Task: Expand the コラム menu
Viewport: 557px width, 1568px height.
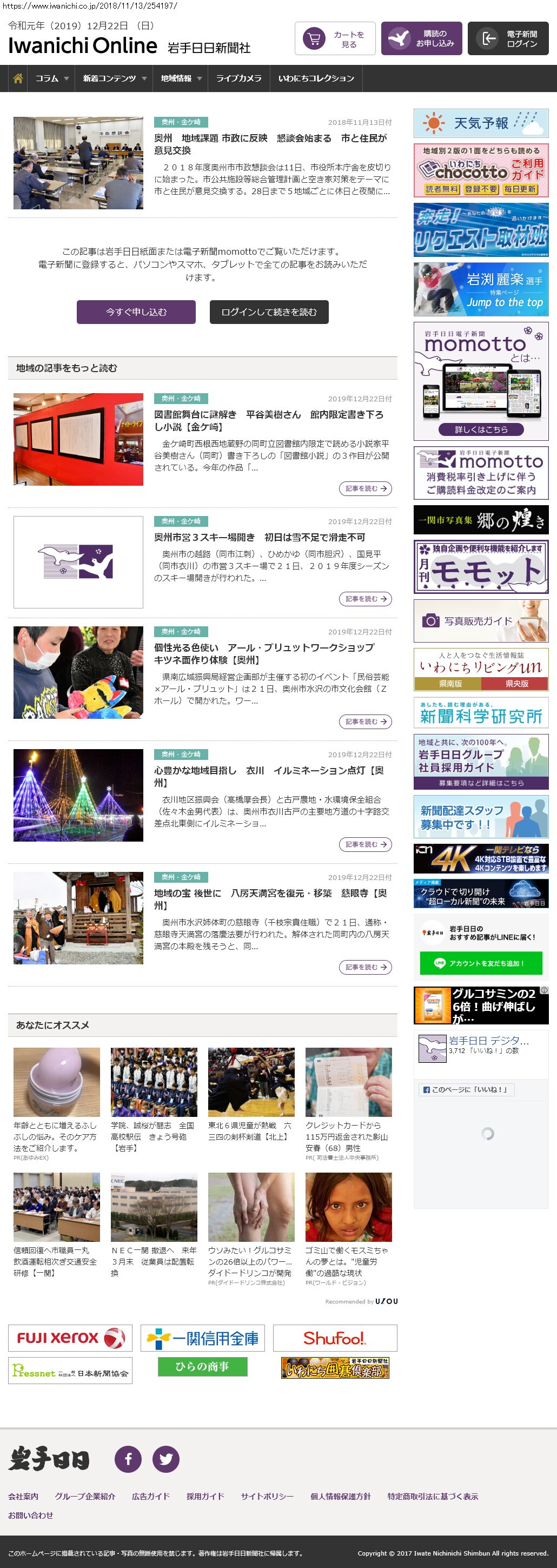Action: click(x=52, y=78)
